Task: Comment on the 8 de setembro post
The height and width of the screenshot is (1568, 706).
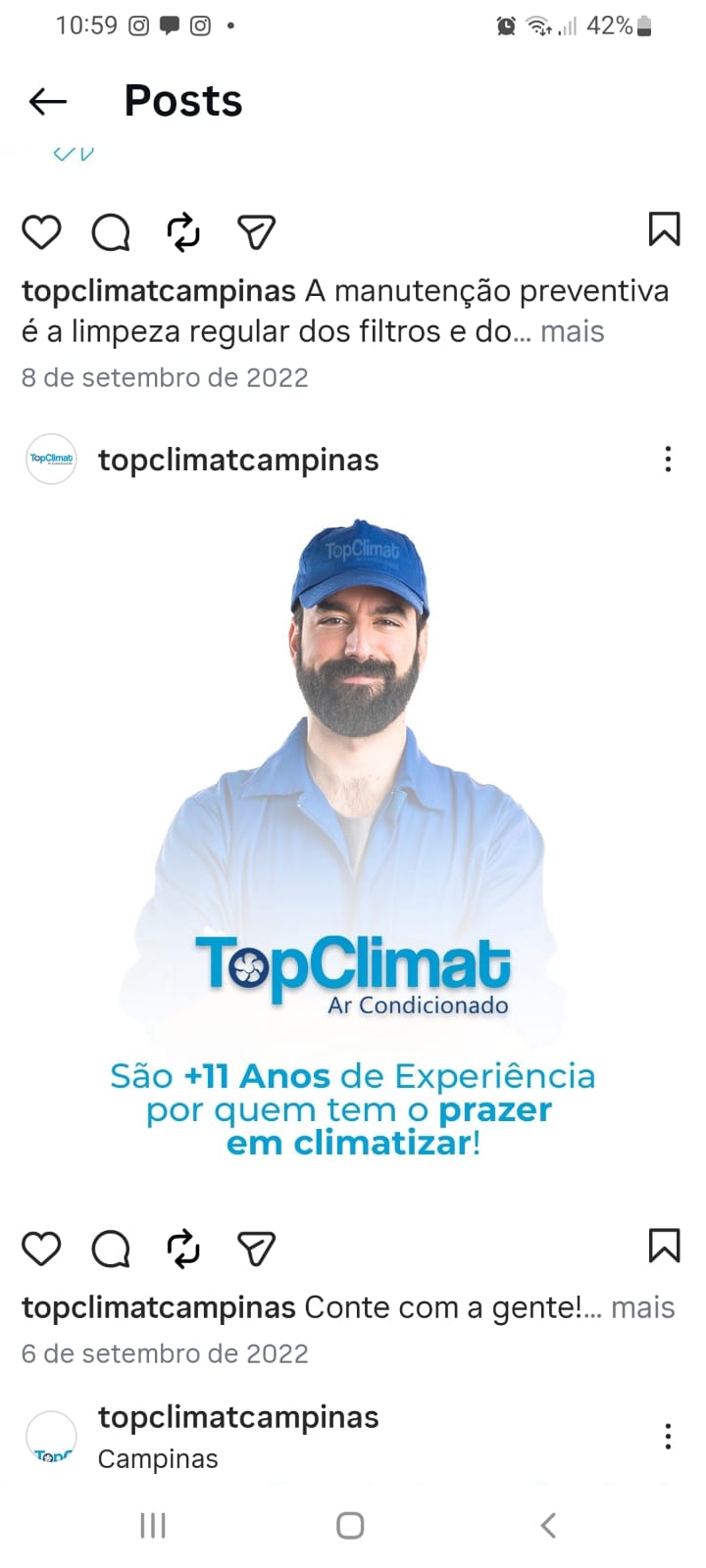Action: 111,232
